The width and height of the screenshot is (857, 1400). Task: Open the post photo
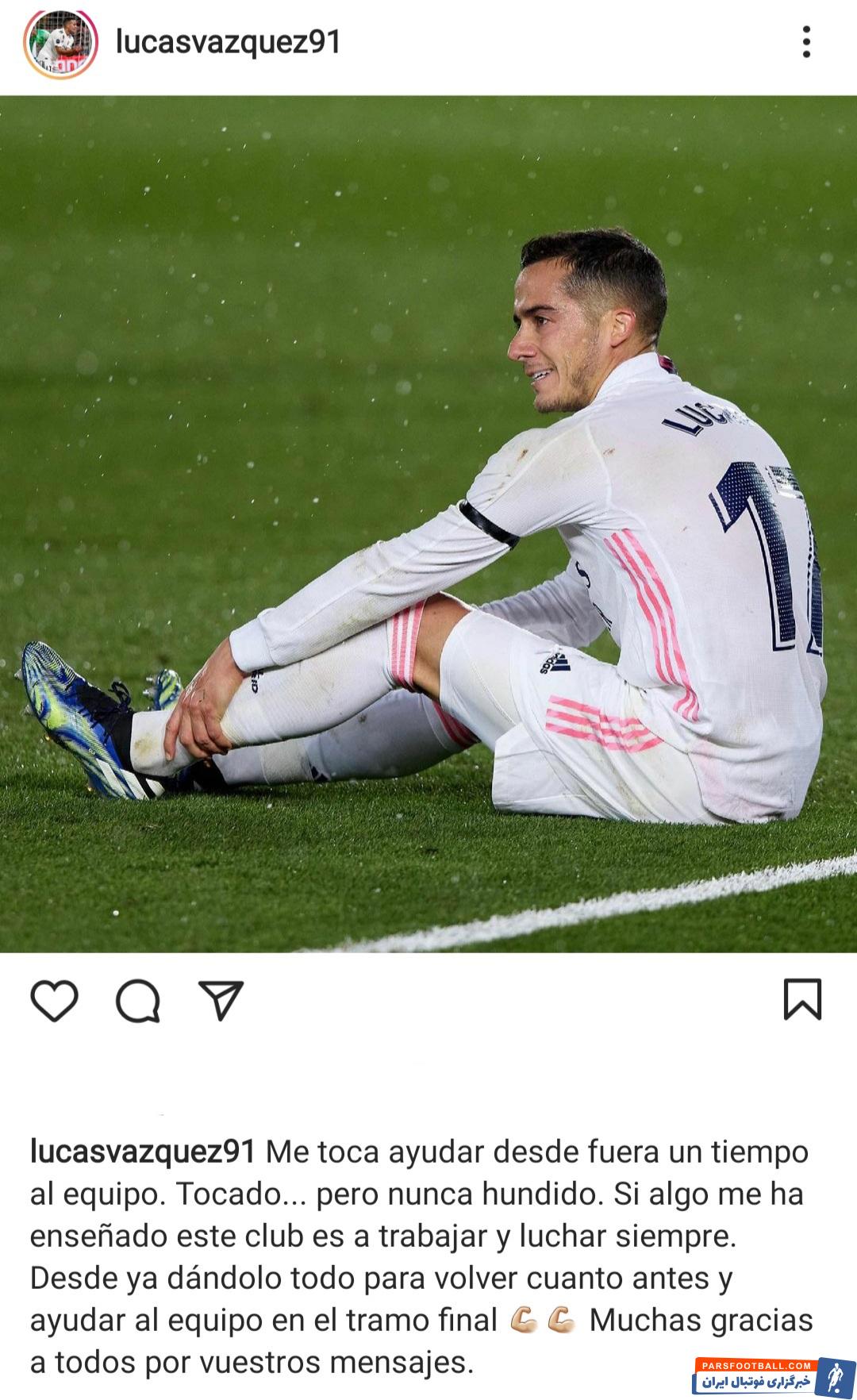tap(428, 524)
